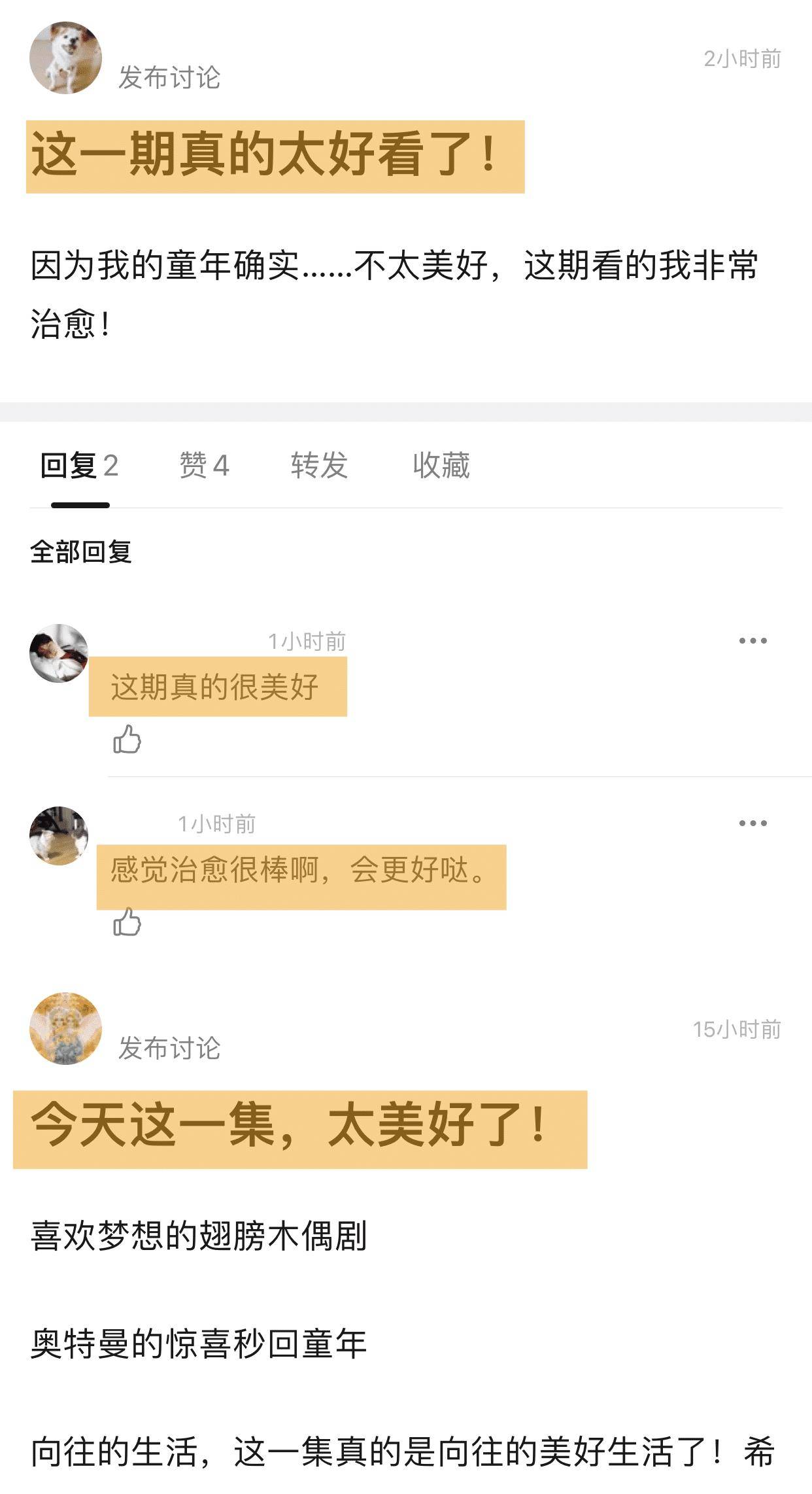Screen dimensions: 812x1494
Task: Like the reply 感觉治愈很棒啊，会更好哒。
Action: click(127, 922)
